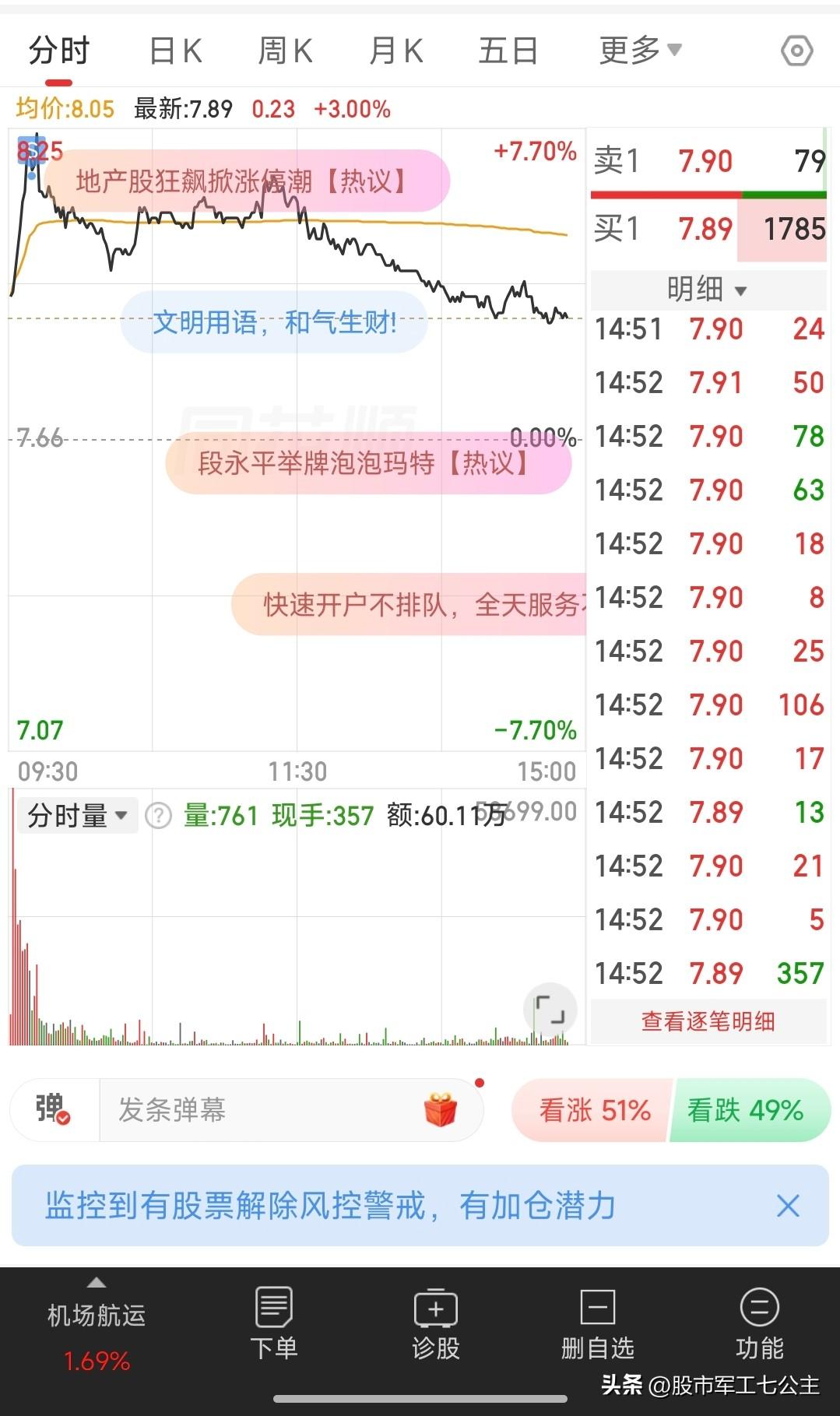Open 诊股 stock diagnosis
The image size is (840, 1416).
point(436,1323)
